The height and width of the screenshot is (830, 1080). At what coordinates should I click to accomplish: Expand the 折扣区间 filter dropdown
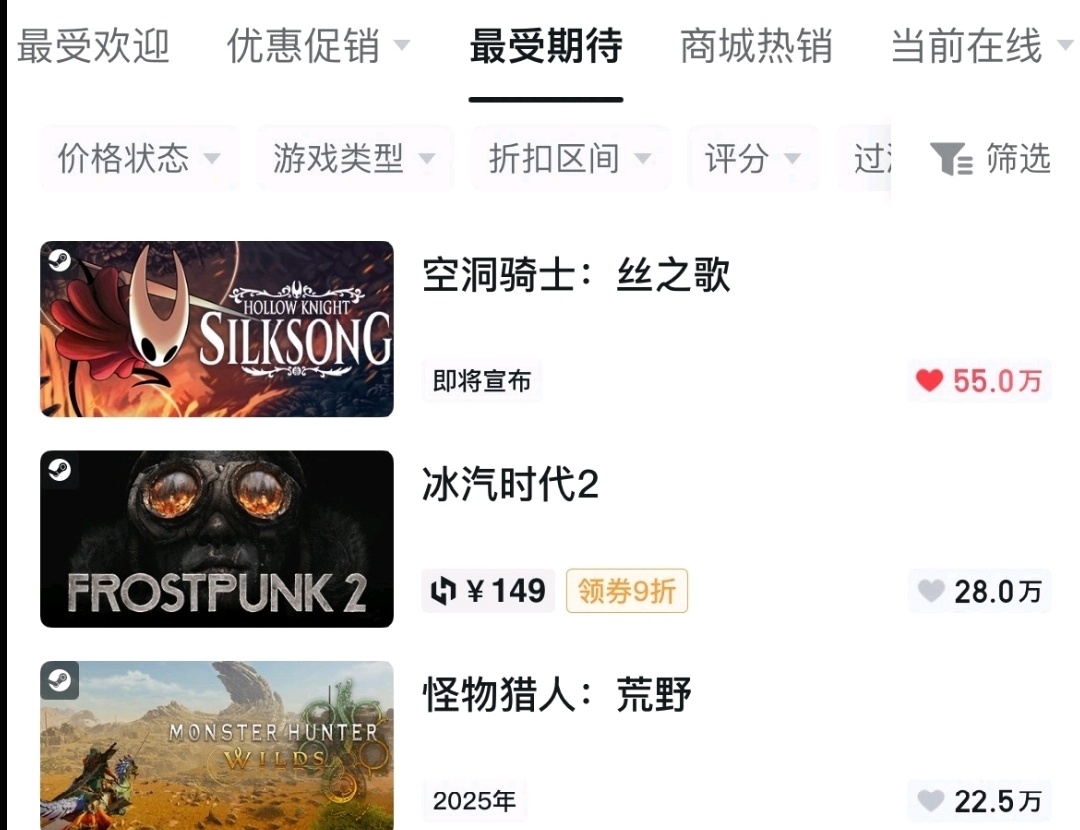click(x=569, y=158)
